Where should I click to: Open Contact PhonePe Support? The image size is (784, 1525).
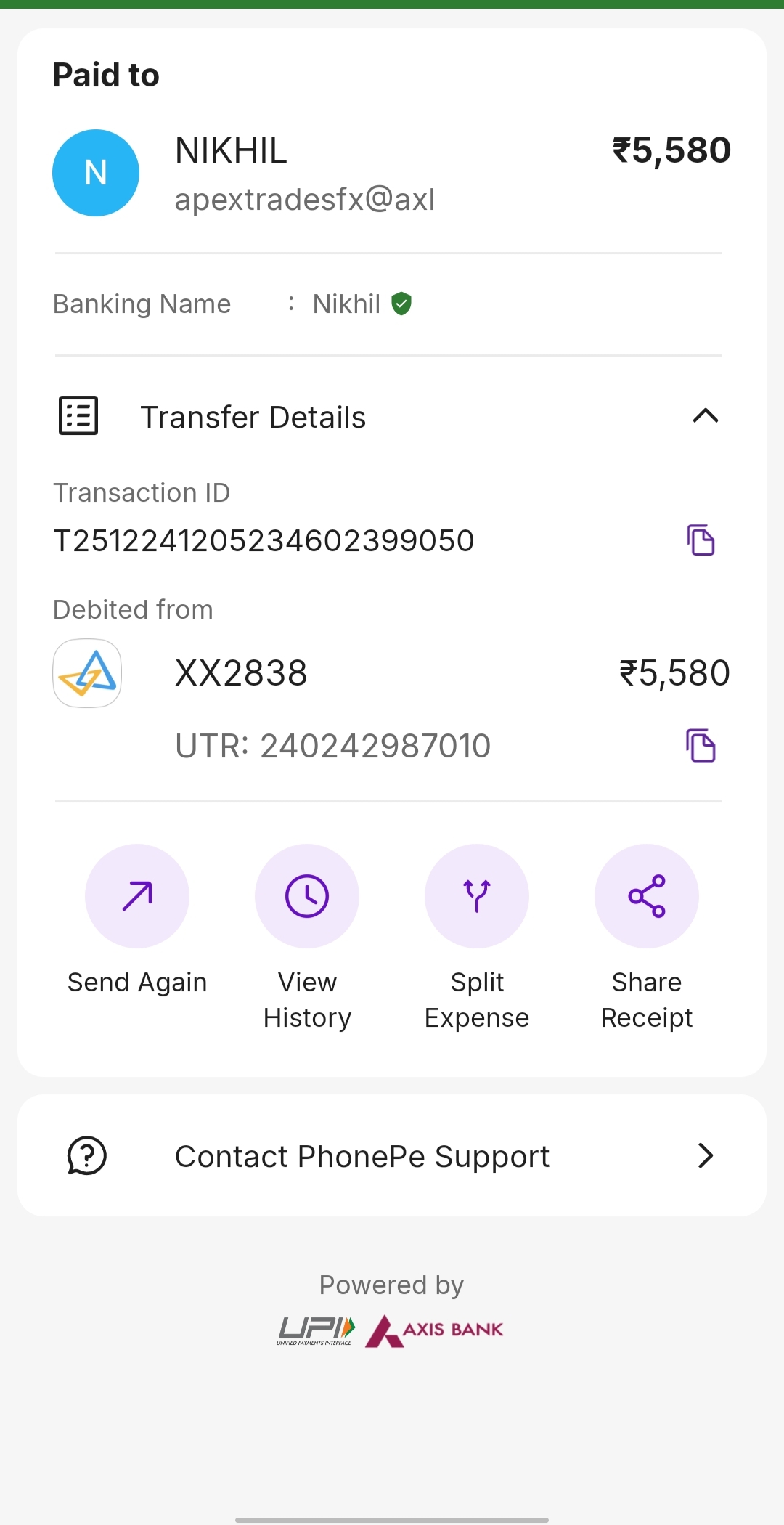pyautogui.click(x=392, y=1155)
